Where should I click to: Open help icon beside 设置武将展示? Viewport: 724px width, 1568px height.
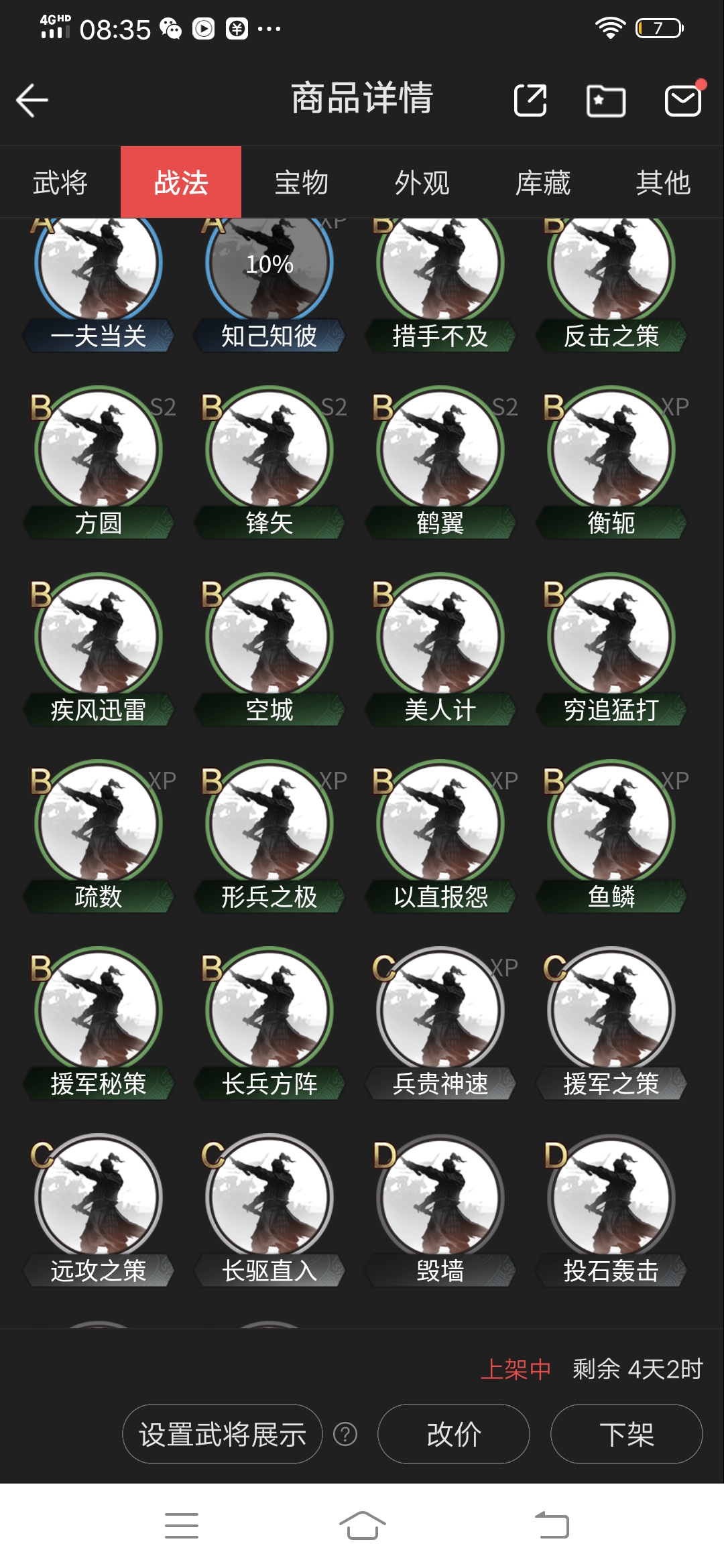pyautogui.click(x=345, y=1434)
